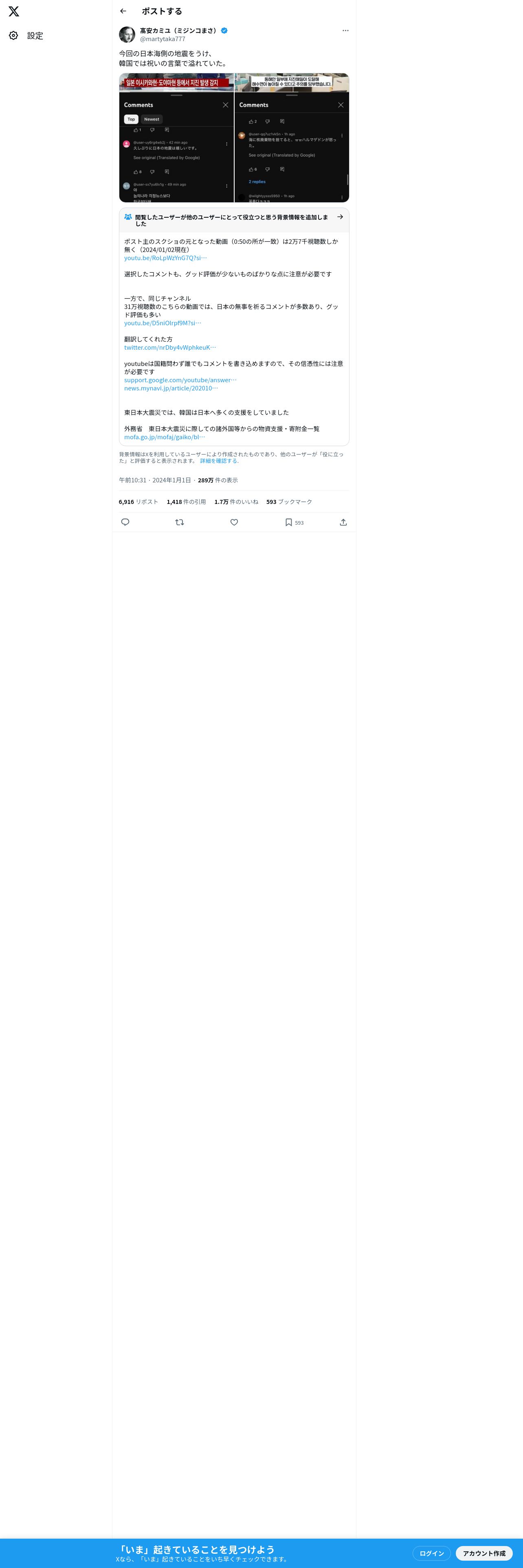
Task: Open the left screenshot image
Action: click(x=176, y=138)
